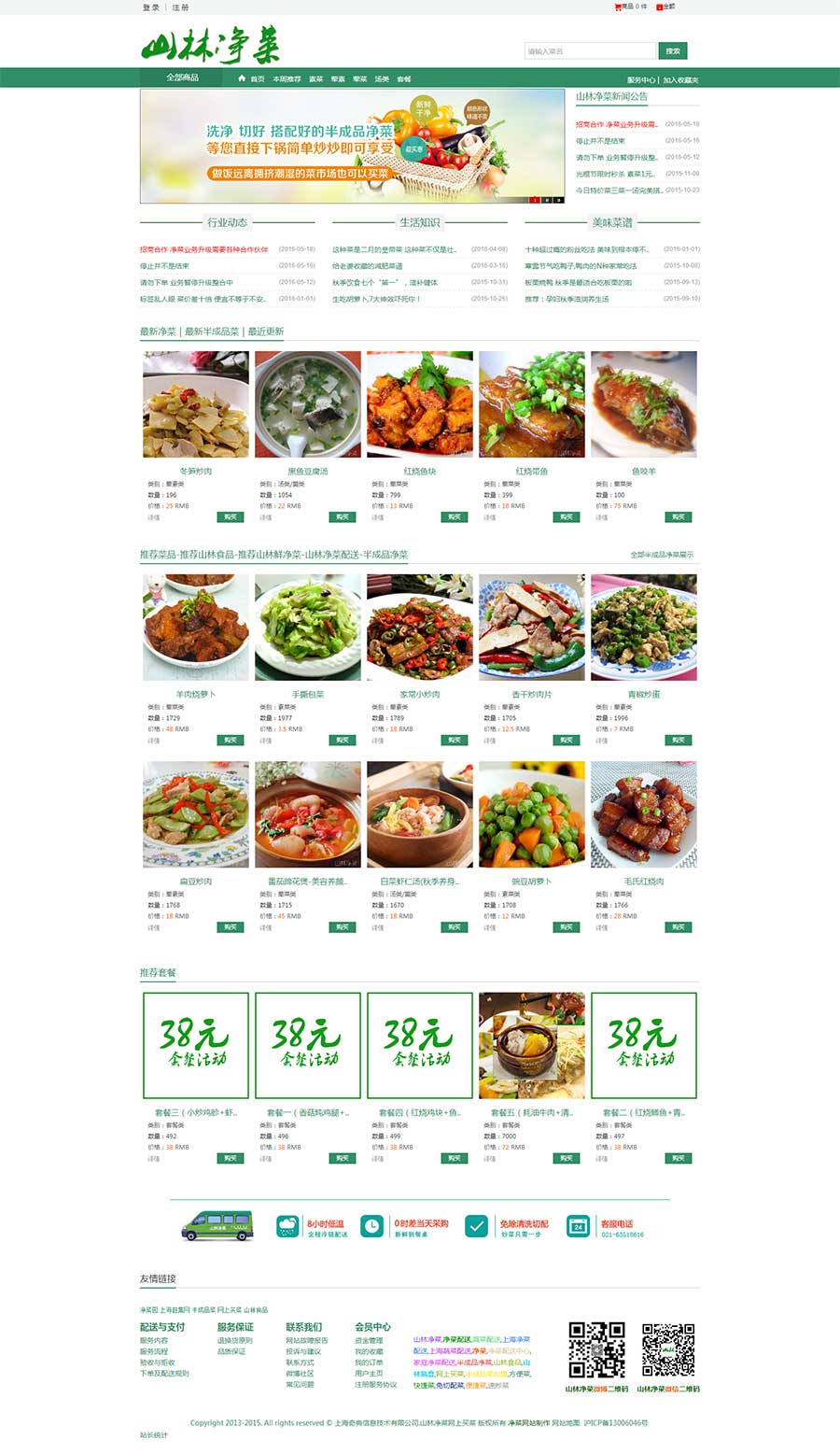The height and width of the screenshot is (1454, 840).
Task: Open the 手撕包菜 product tile
Action: pos(308,628)
